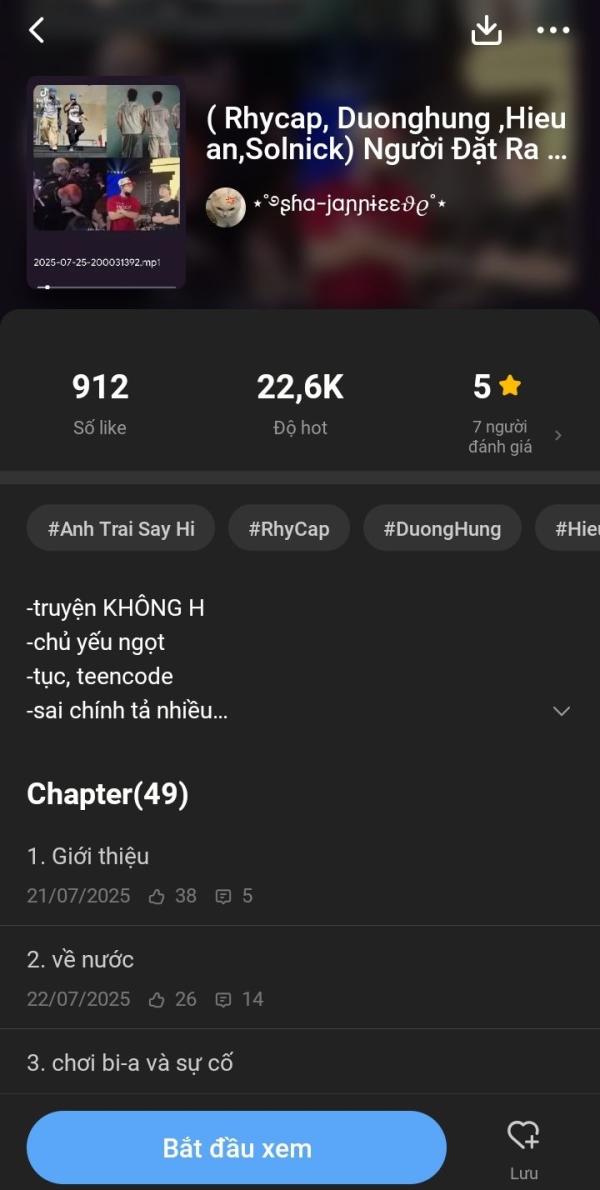The height and width of the screenshot is (1190, 600).
Task: Save the story with the Lưu heart
Action: 523,1150
